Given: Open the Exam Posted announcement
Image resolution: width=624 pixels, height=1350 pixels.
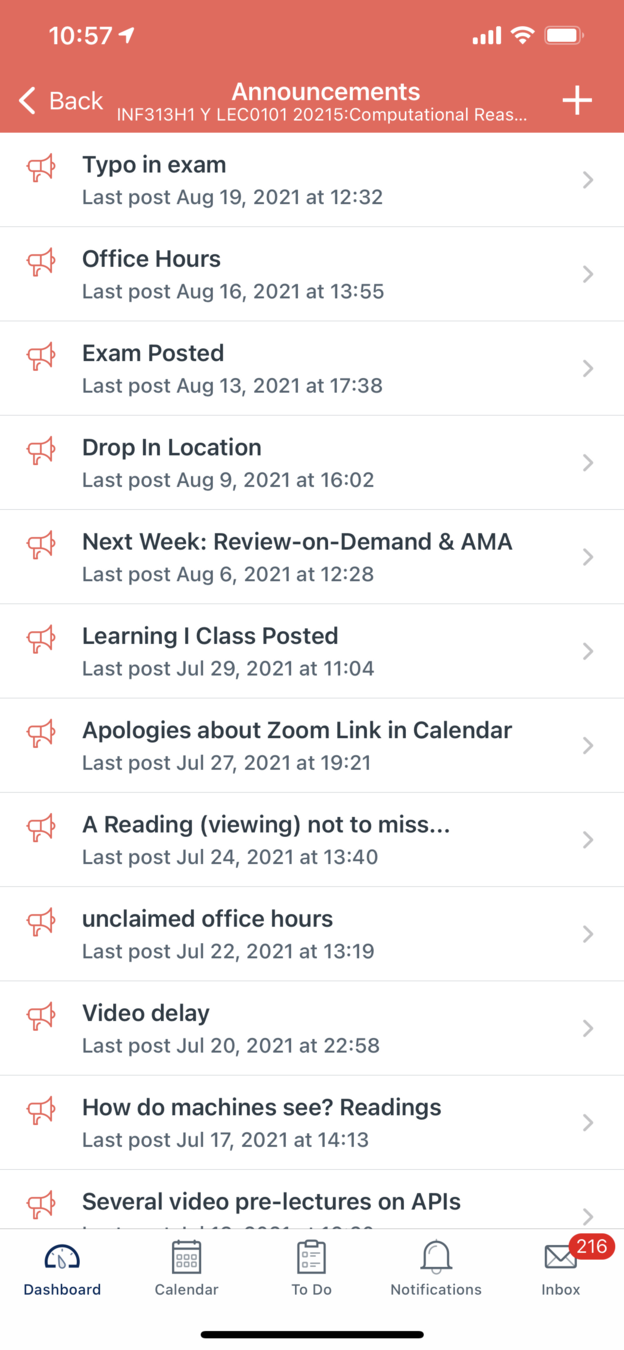Looking at the screenshot, I should (x=310, y=368).
